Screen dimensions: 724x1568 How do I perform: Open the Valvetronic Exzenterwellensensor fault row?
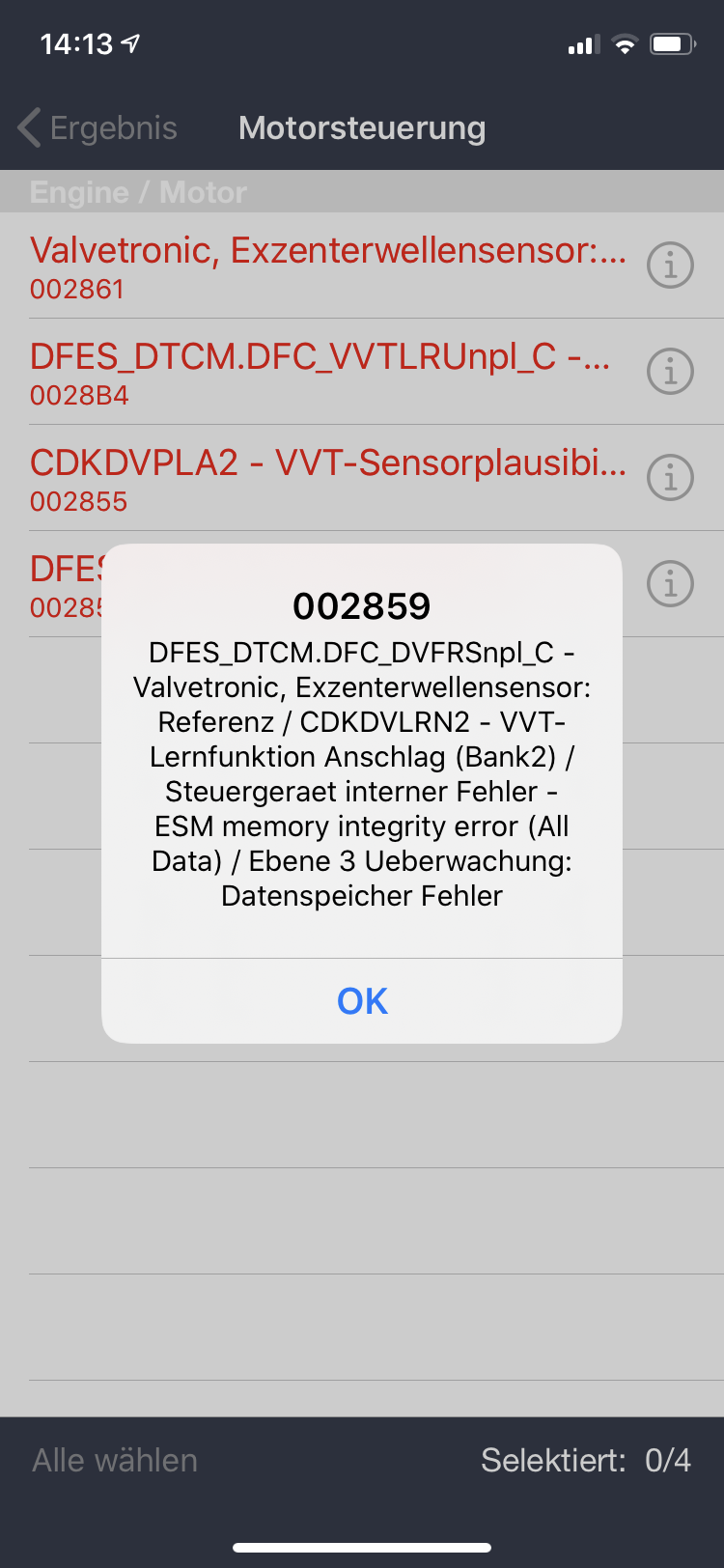click(328, 265)
